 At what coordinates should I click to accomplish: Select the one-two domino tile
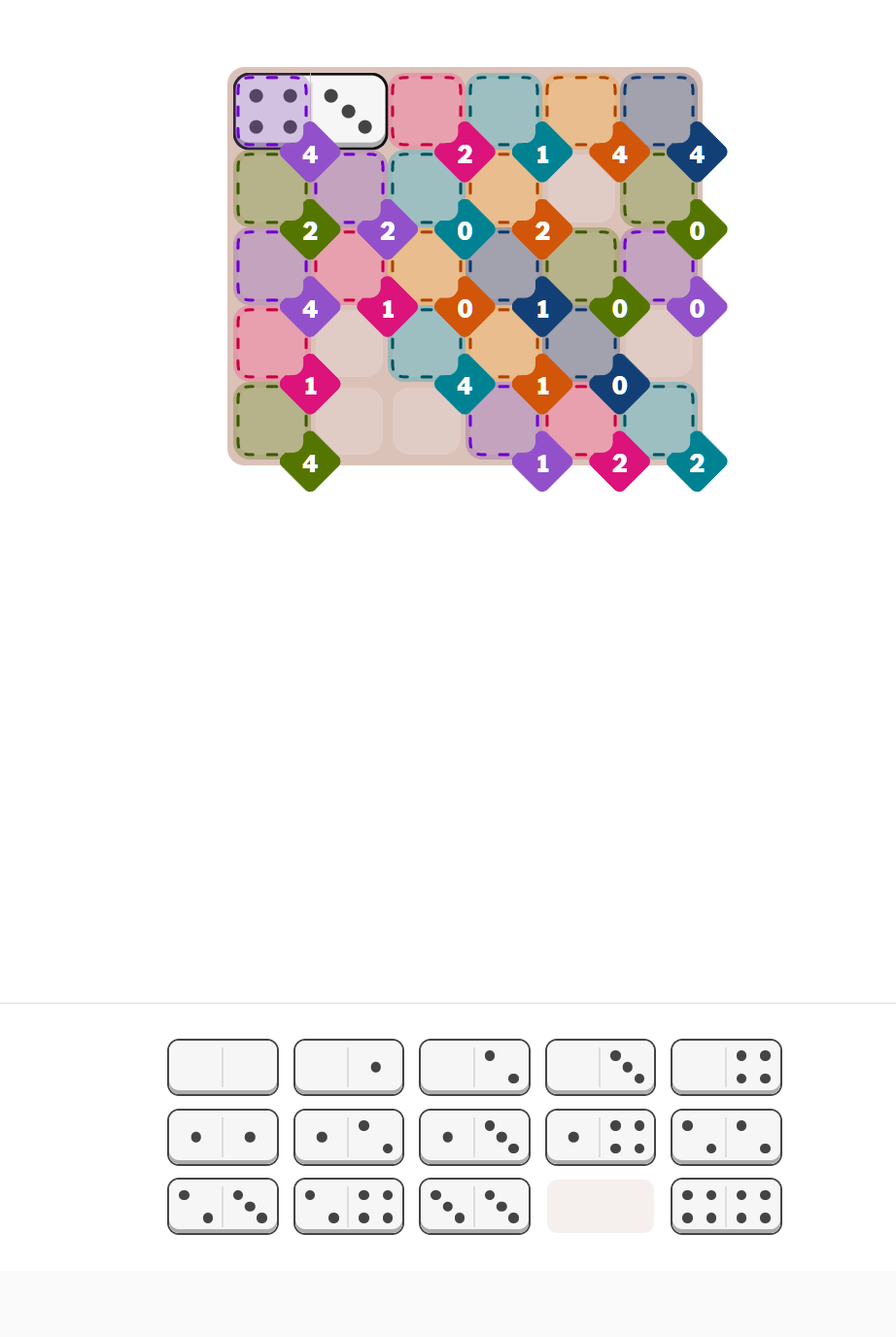tap(348, 1137)
